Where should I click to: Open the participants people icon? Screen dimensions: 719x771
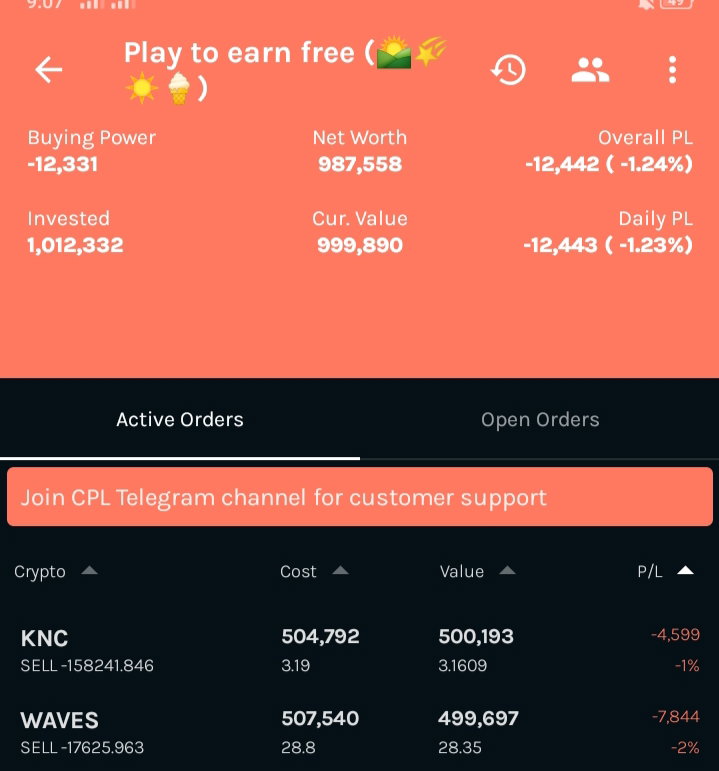pos(590,70)
